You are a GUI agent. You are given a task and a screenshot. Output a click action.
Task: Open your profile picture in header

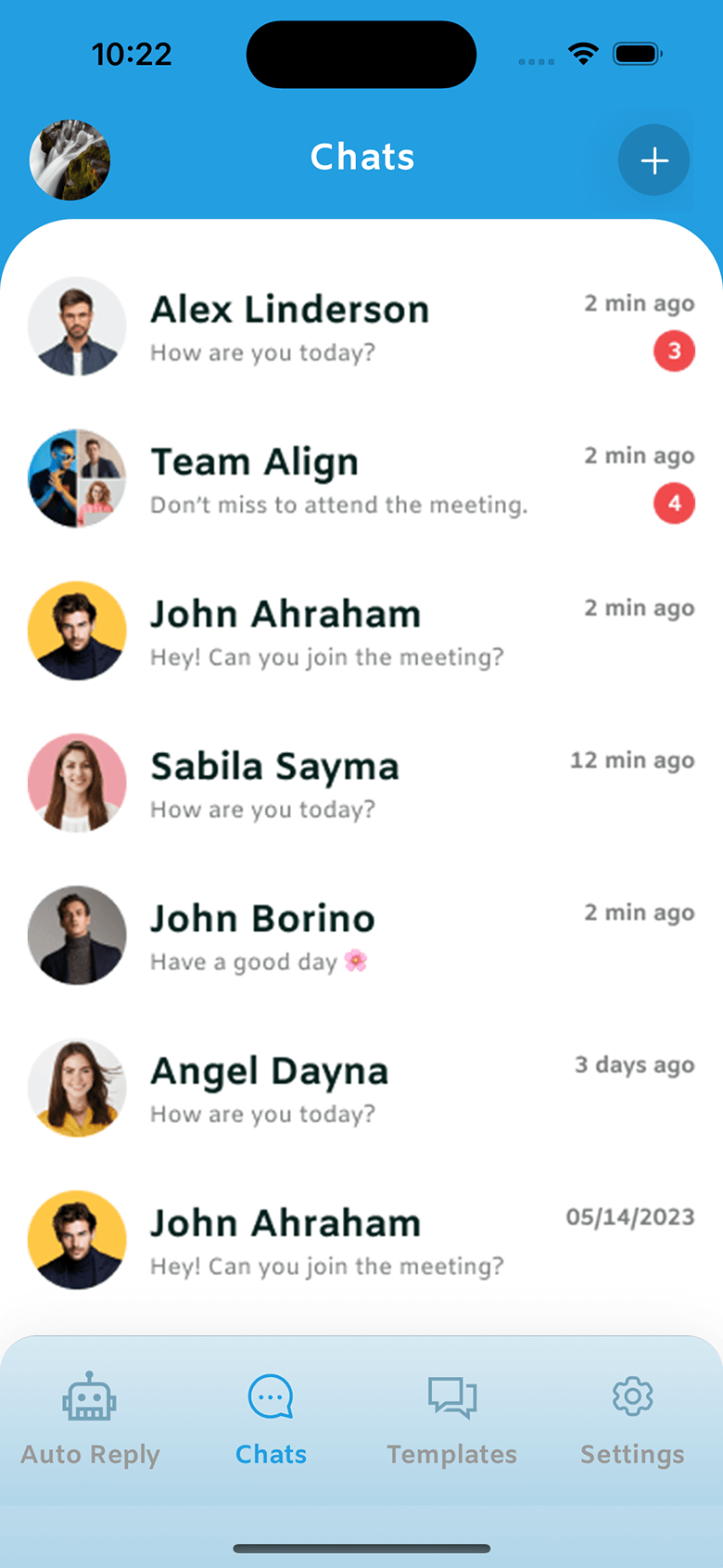(70, 160)
